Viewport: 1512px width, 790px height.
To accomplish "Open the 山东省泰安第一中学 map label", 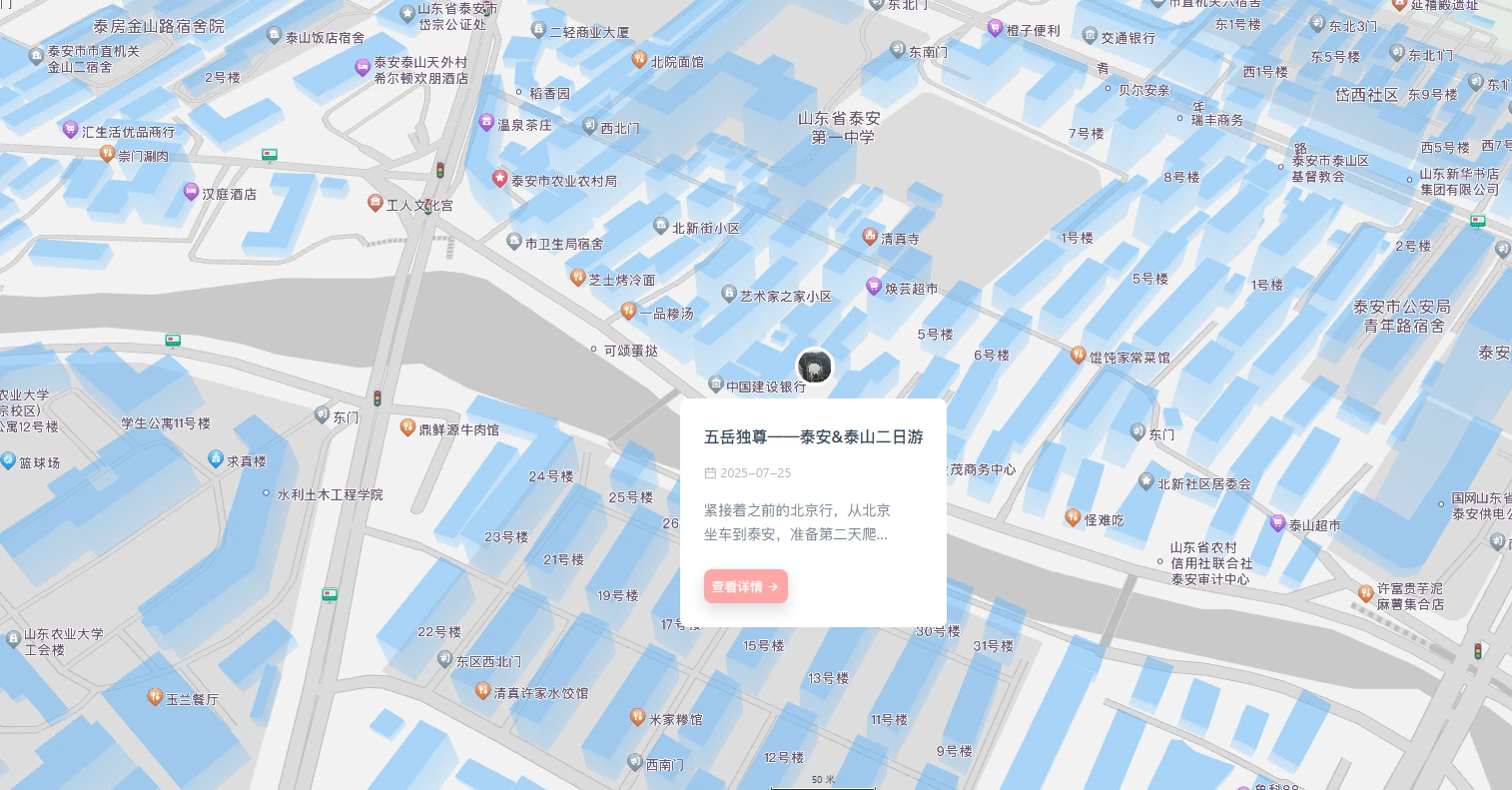I will pos(839,128).
